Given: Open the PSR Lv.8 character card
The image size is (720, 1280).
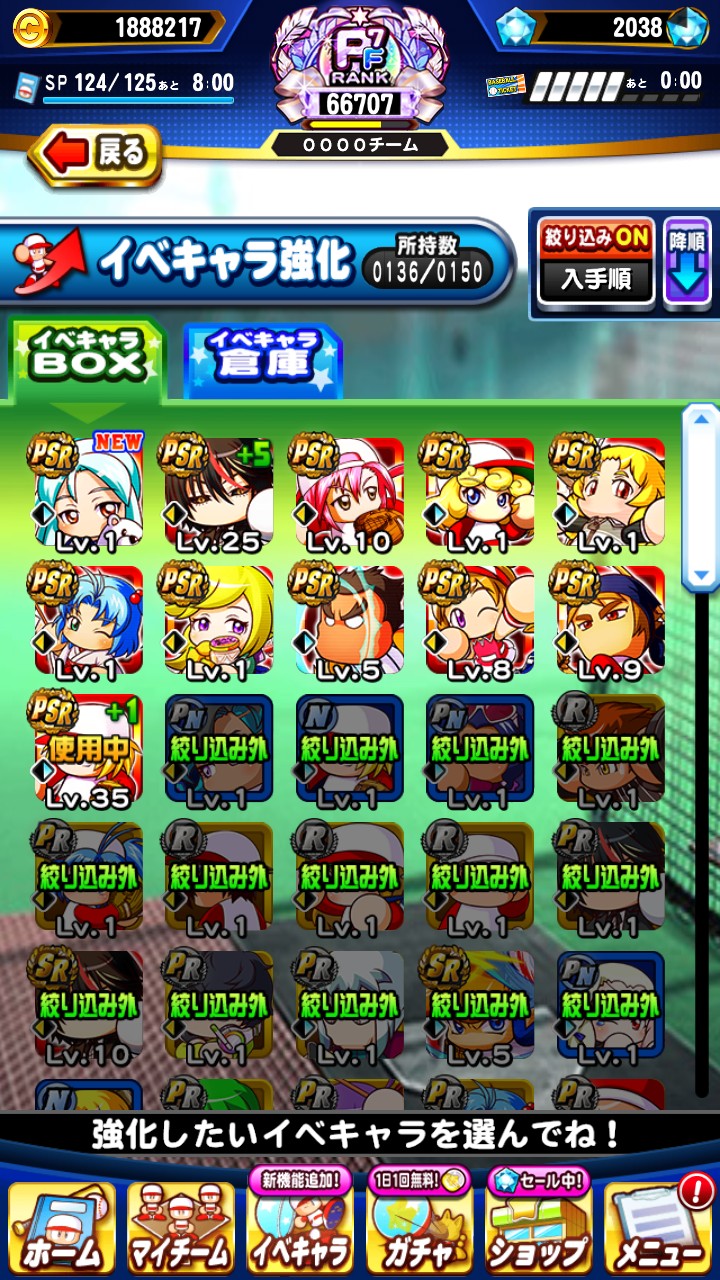Looking at the screenshot, I should pyautogui.click(x=480, y=622).
